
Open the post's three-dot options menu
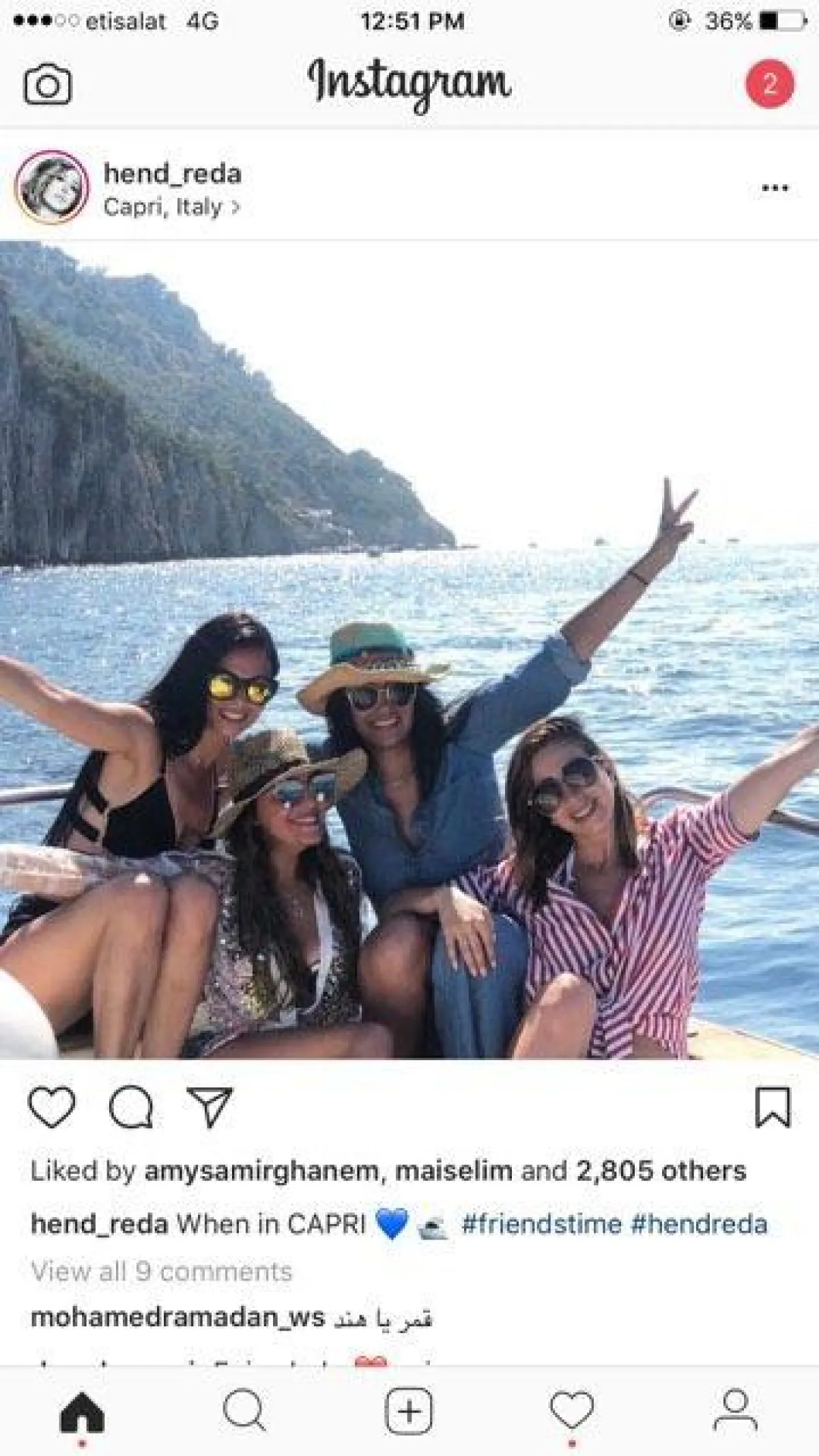[x=775, y=188]
